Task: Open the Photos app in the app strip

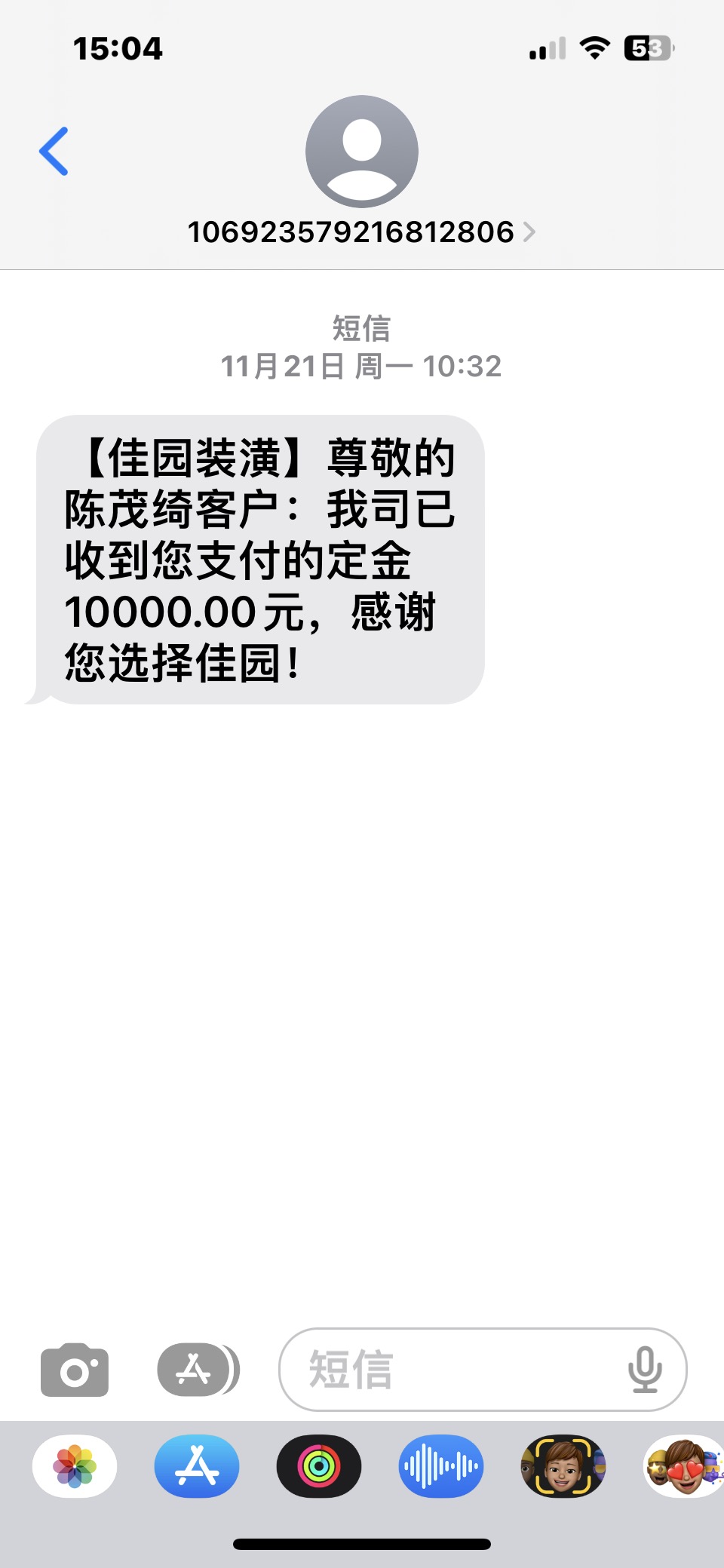Action: (75, 1466)
